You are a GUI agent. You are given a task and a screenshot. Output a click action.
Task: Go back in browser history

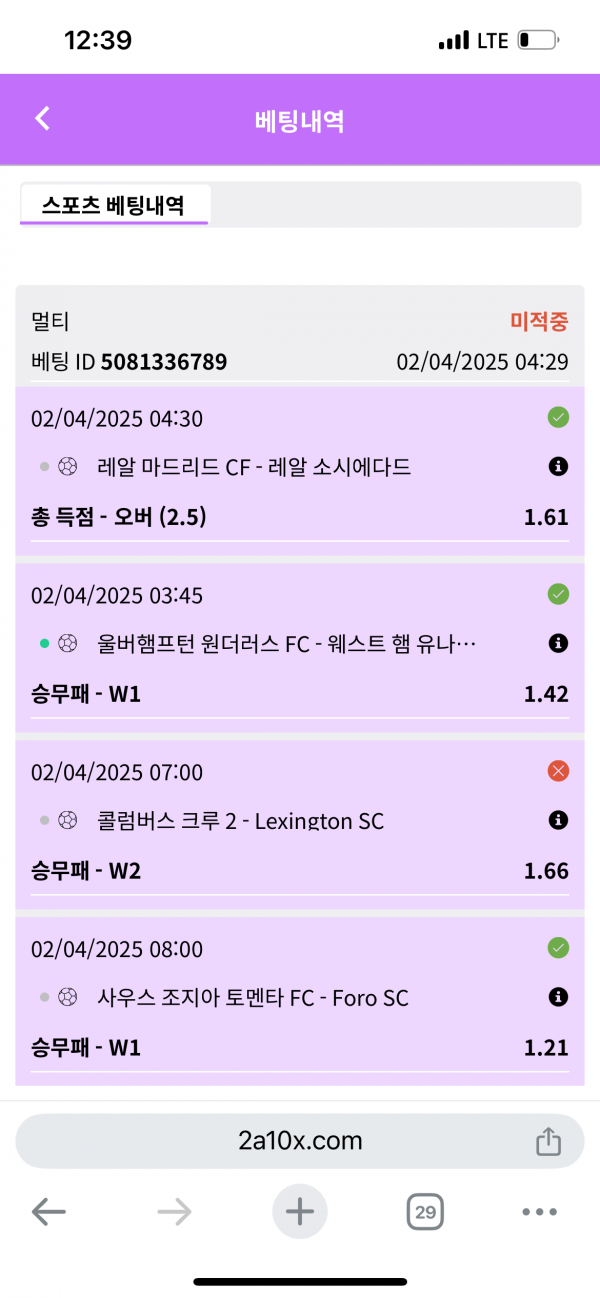[48, 1213]
